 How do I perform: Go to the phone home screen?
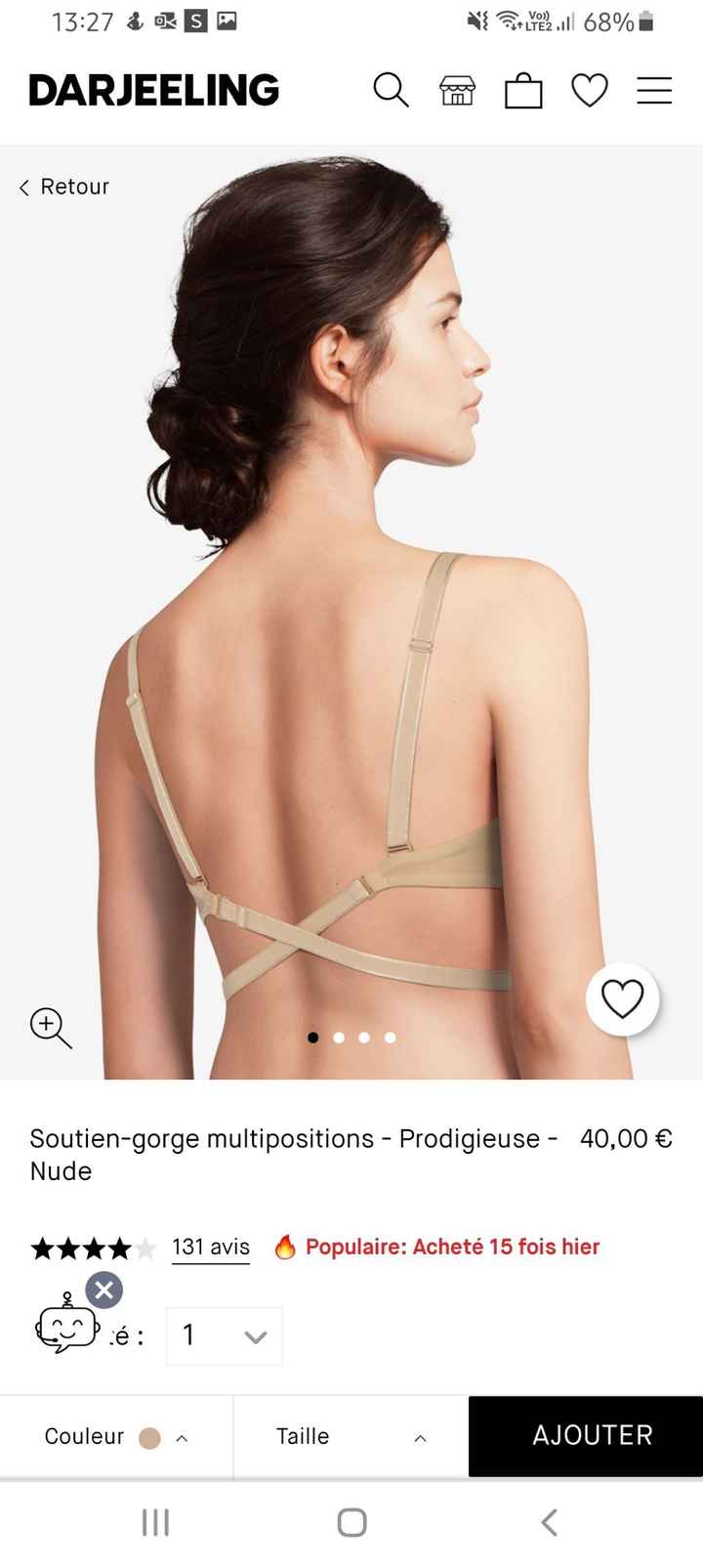(351, 1522)
